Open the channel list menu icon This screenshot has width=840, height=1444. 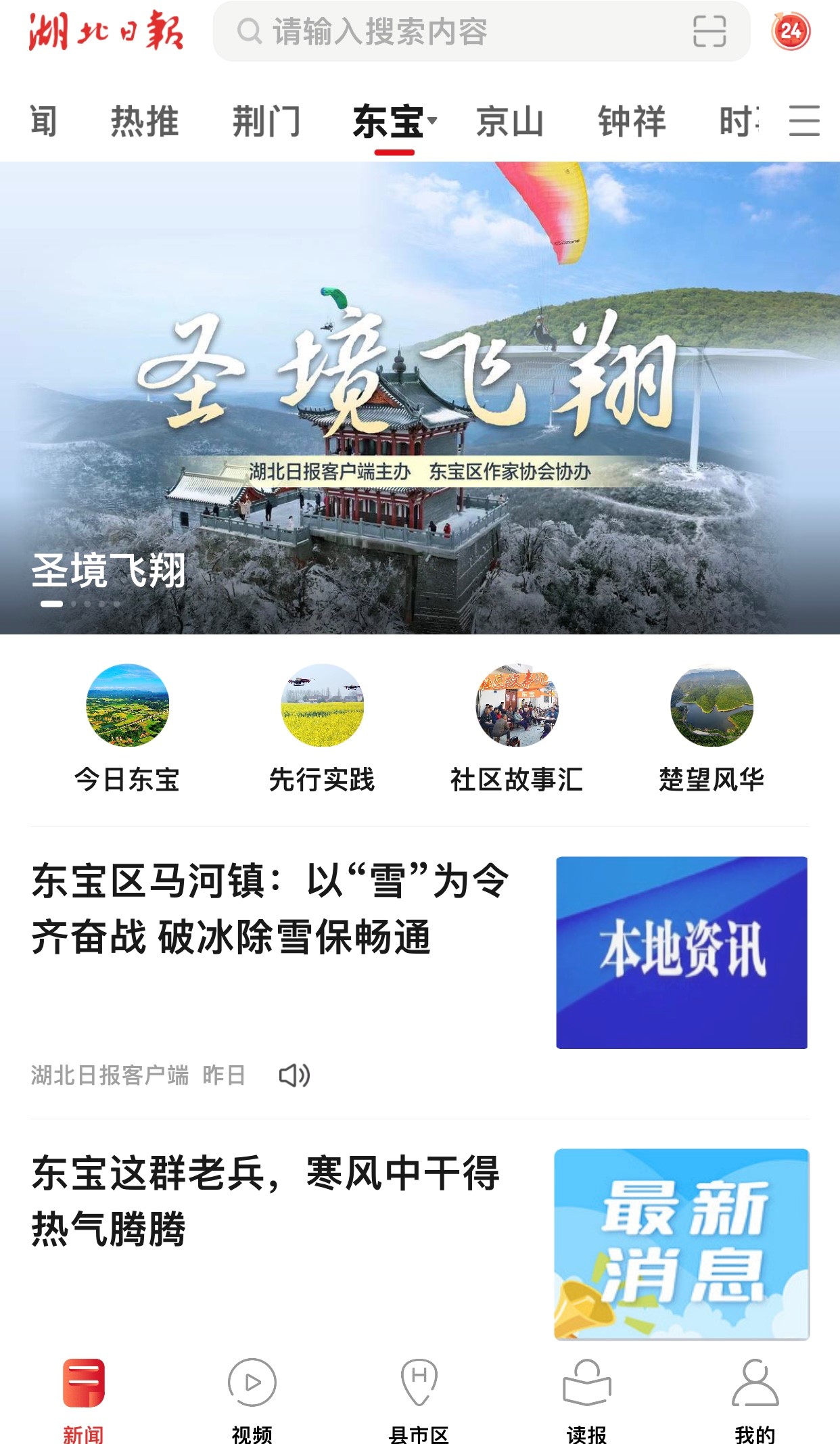coord(804,121)
